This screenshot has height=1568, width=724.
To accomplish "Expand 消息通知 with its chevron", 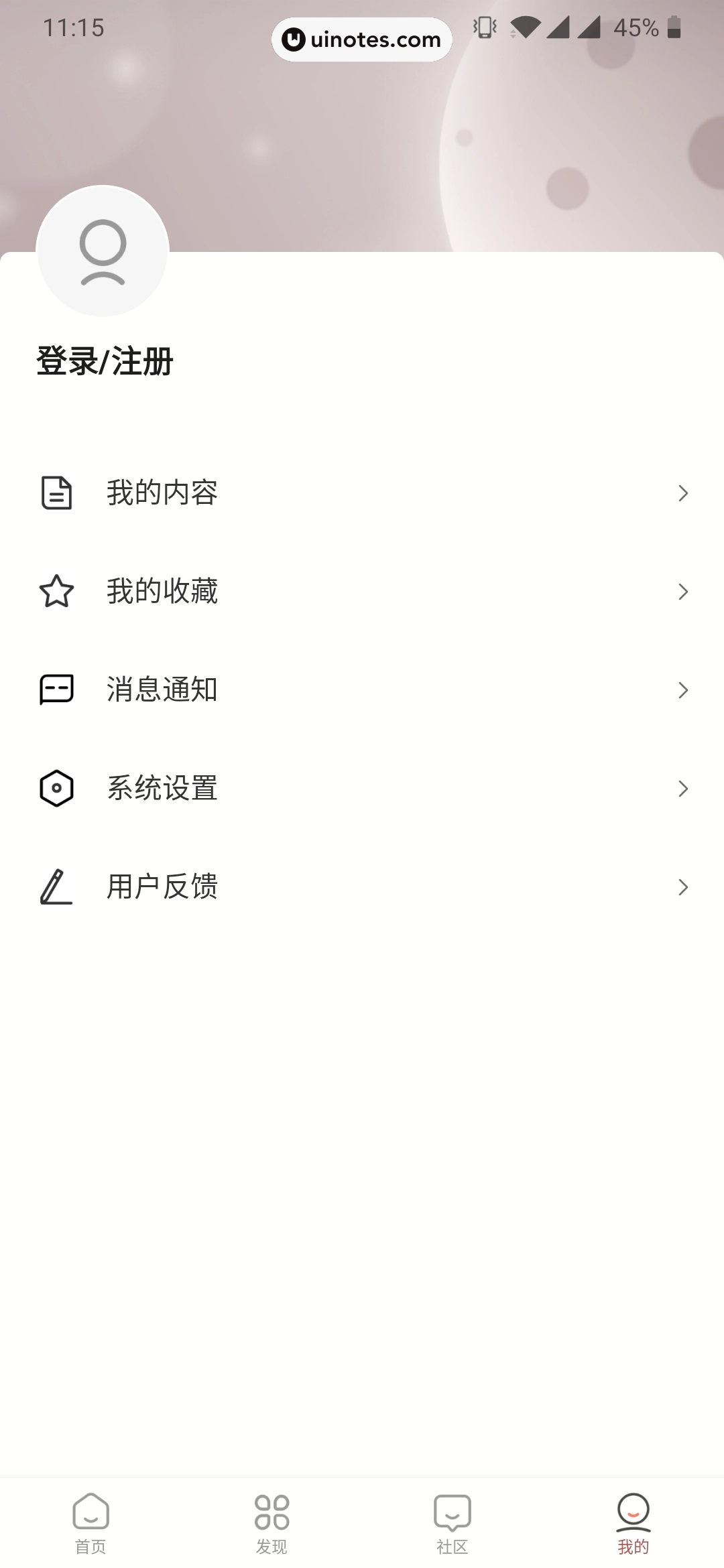I will [x=683, y=690].
